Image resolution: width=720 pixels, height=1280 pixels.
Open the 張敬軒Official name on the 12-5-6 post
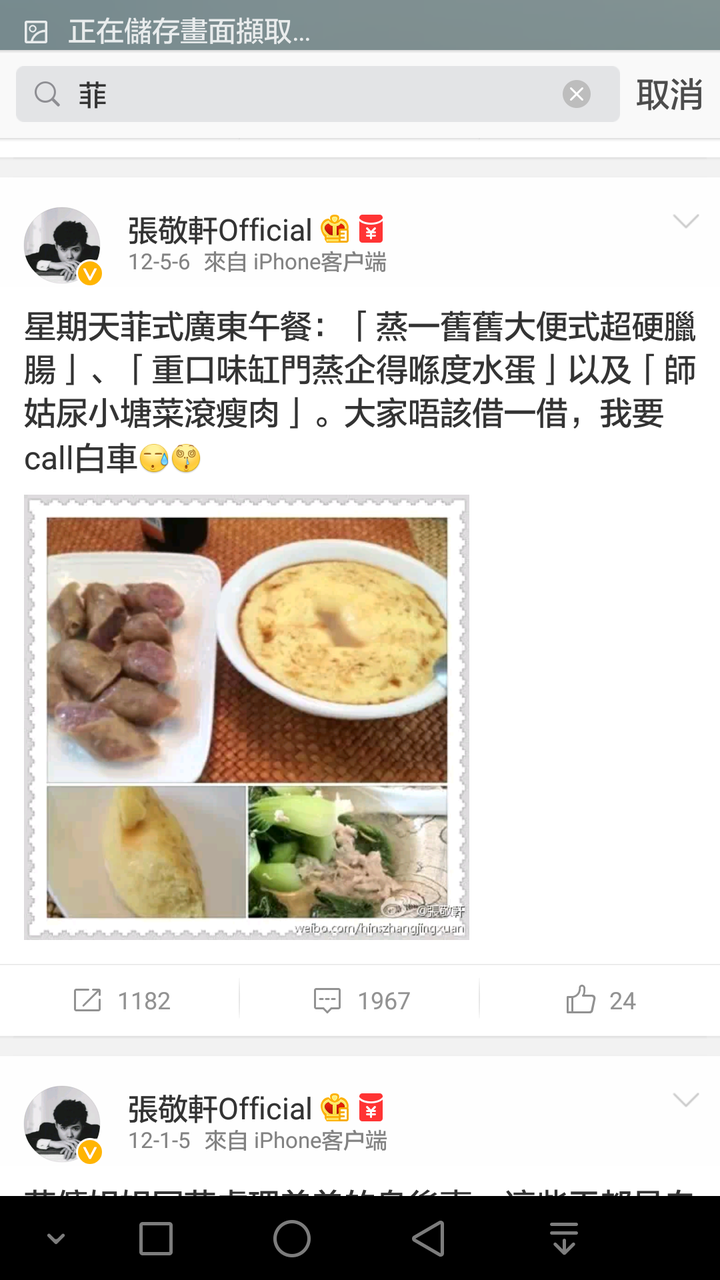click(220, 231)
